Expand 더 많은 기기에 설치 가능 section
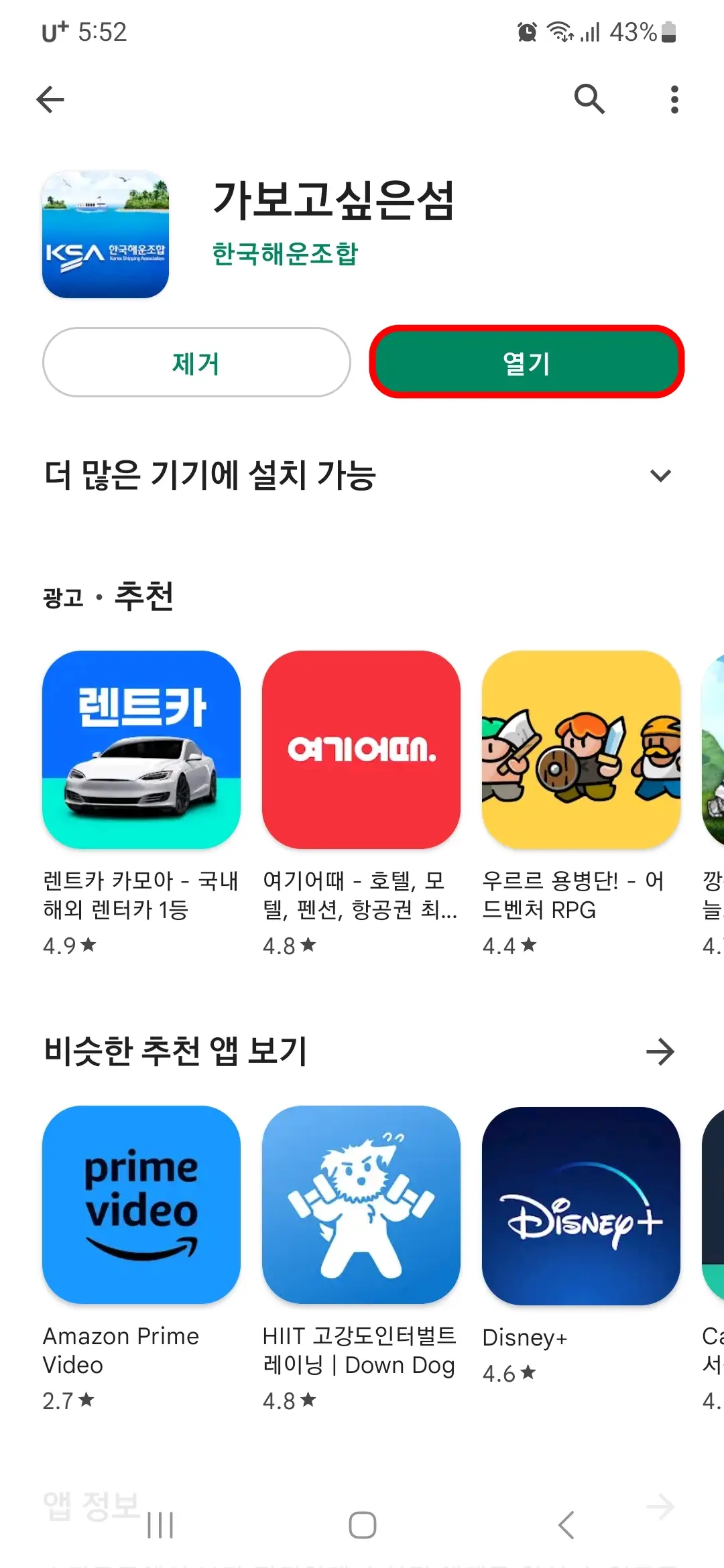 point(661,476)
